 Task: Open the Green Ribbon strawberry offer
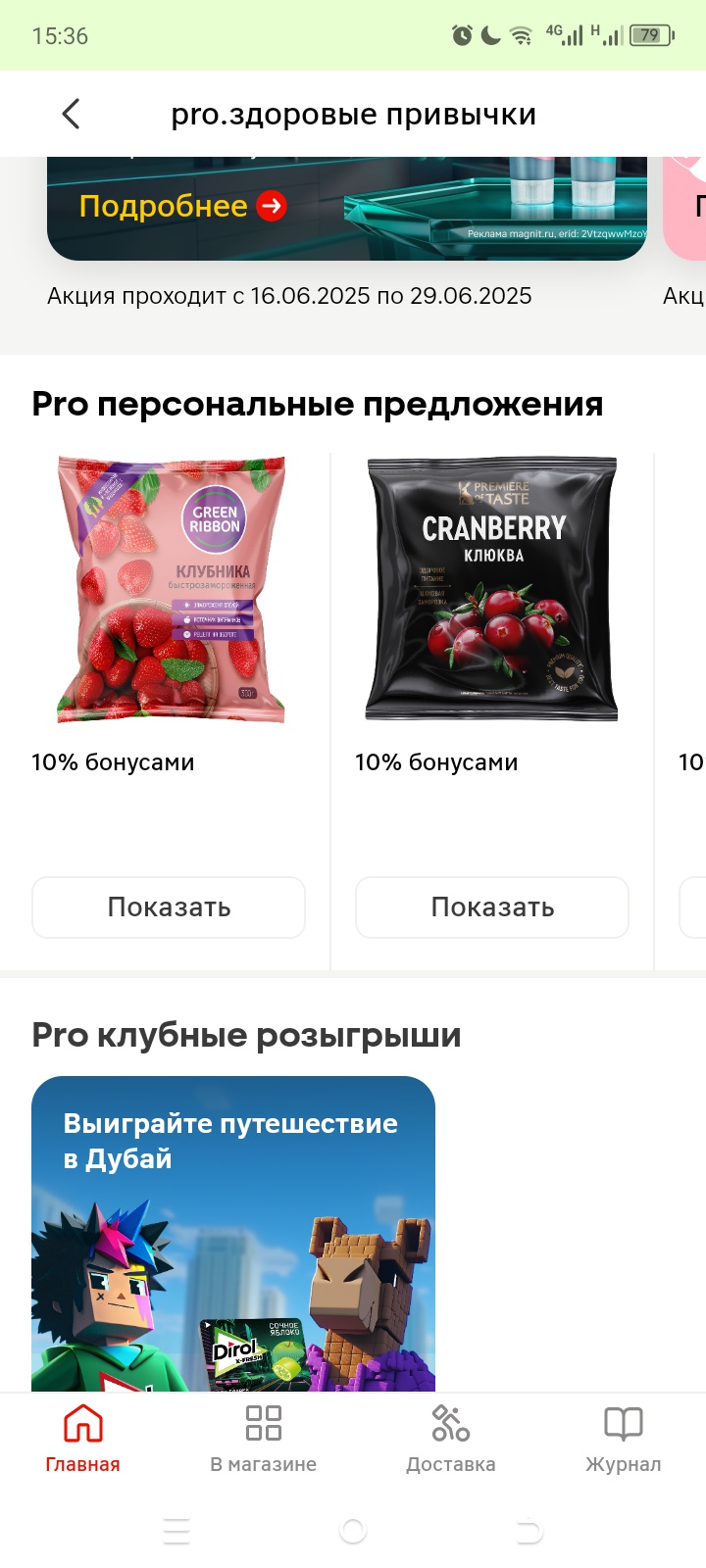[171, 589]
